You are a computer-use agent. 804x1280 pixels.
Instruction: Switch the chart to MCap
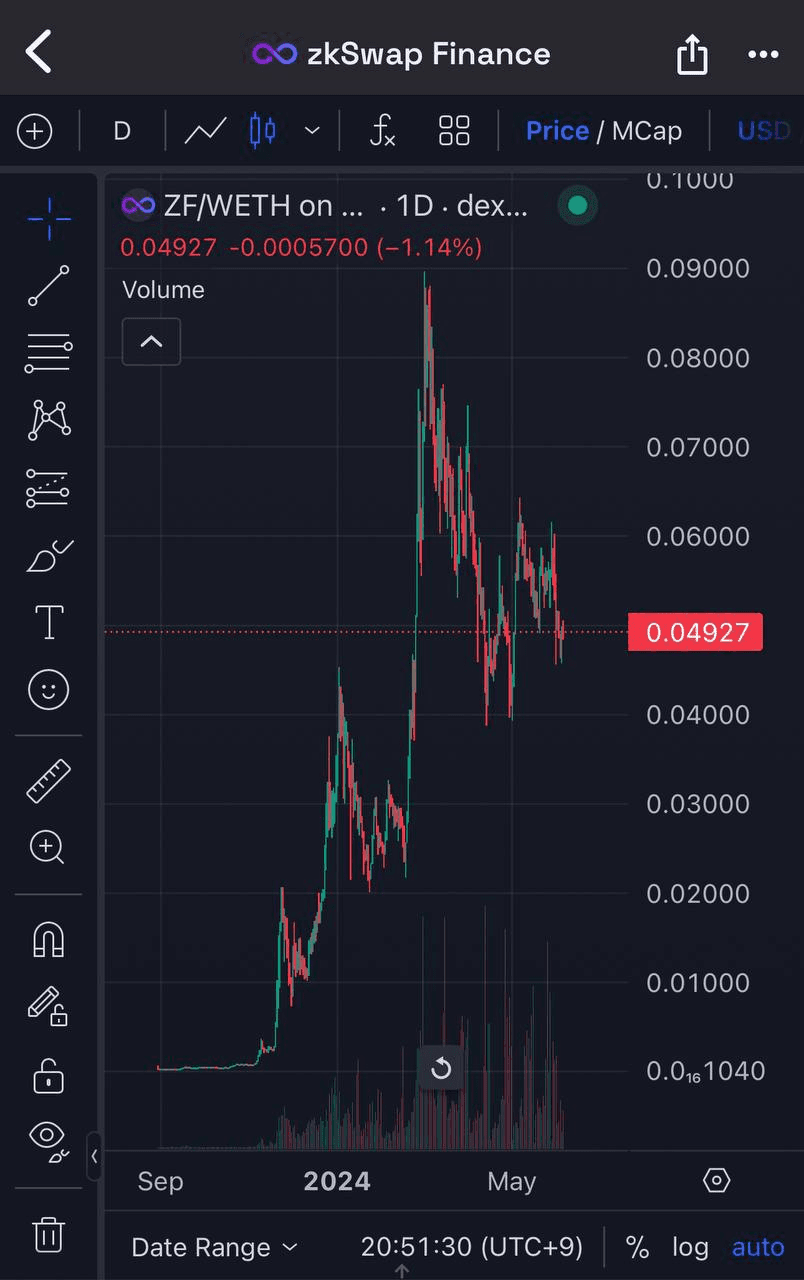tap(646, 131)
